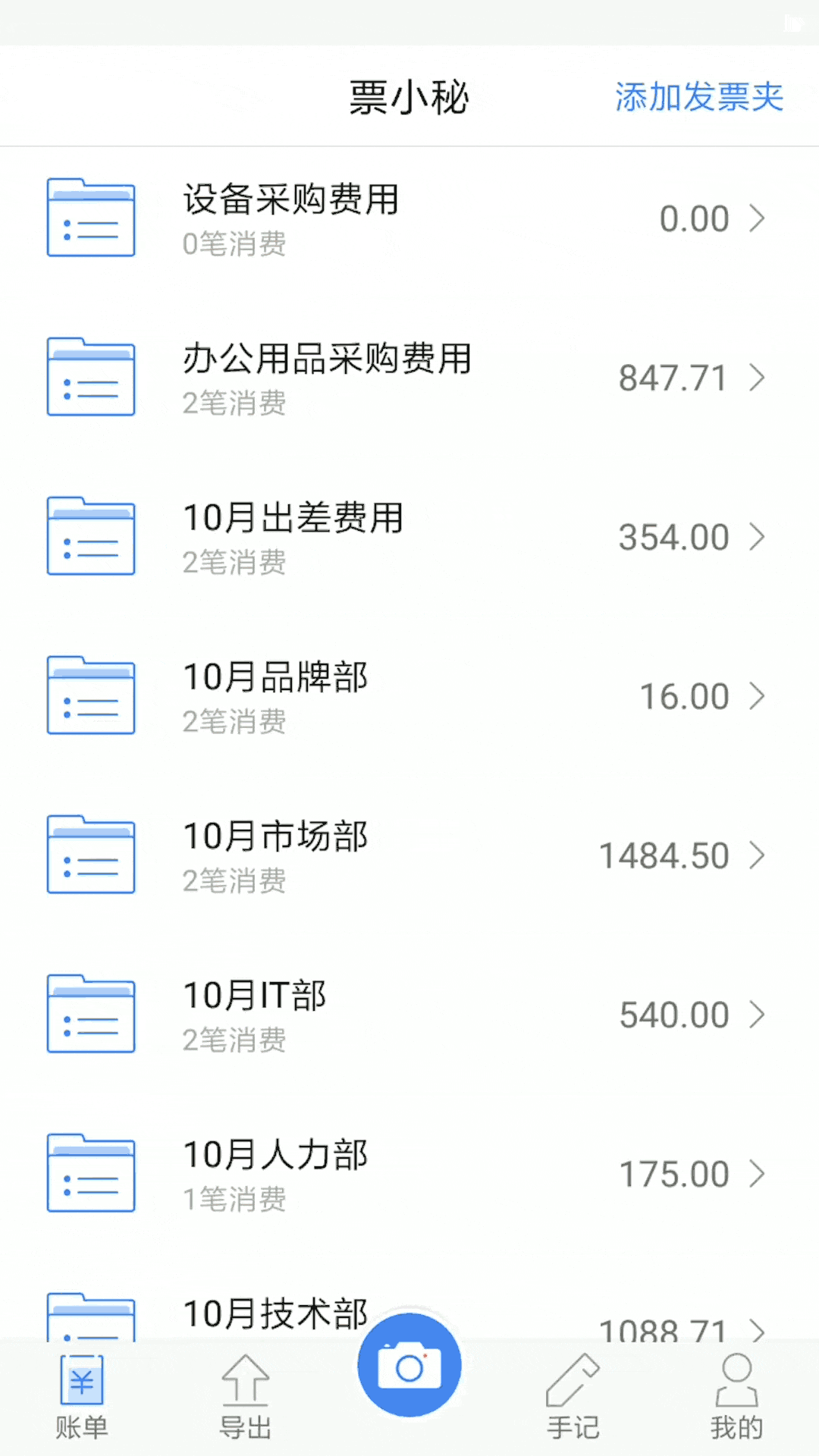The height and width of the screenshot is (1456, 819).
Task: Open the 10月人力部 folder icon
Action: [90, 1173]
